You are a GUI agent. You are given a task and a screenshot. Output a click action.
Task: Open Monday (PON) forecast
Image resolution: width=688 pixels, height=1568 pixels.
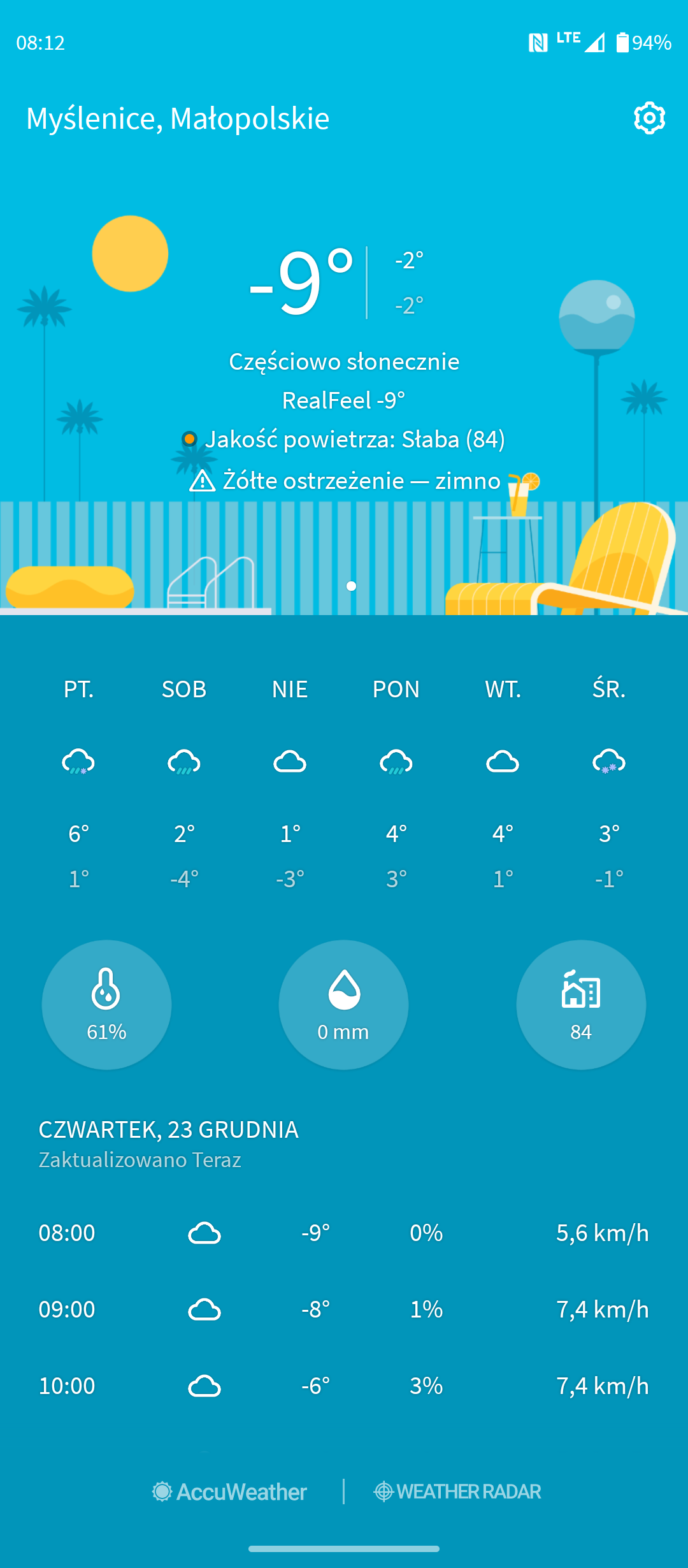[396, 783]
